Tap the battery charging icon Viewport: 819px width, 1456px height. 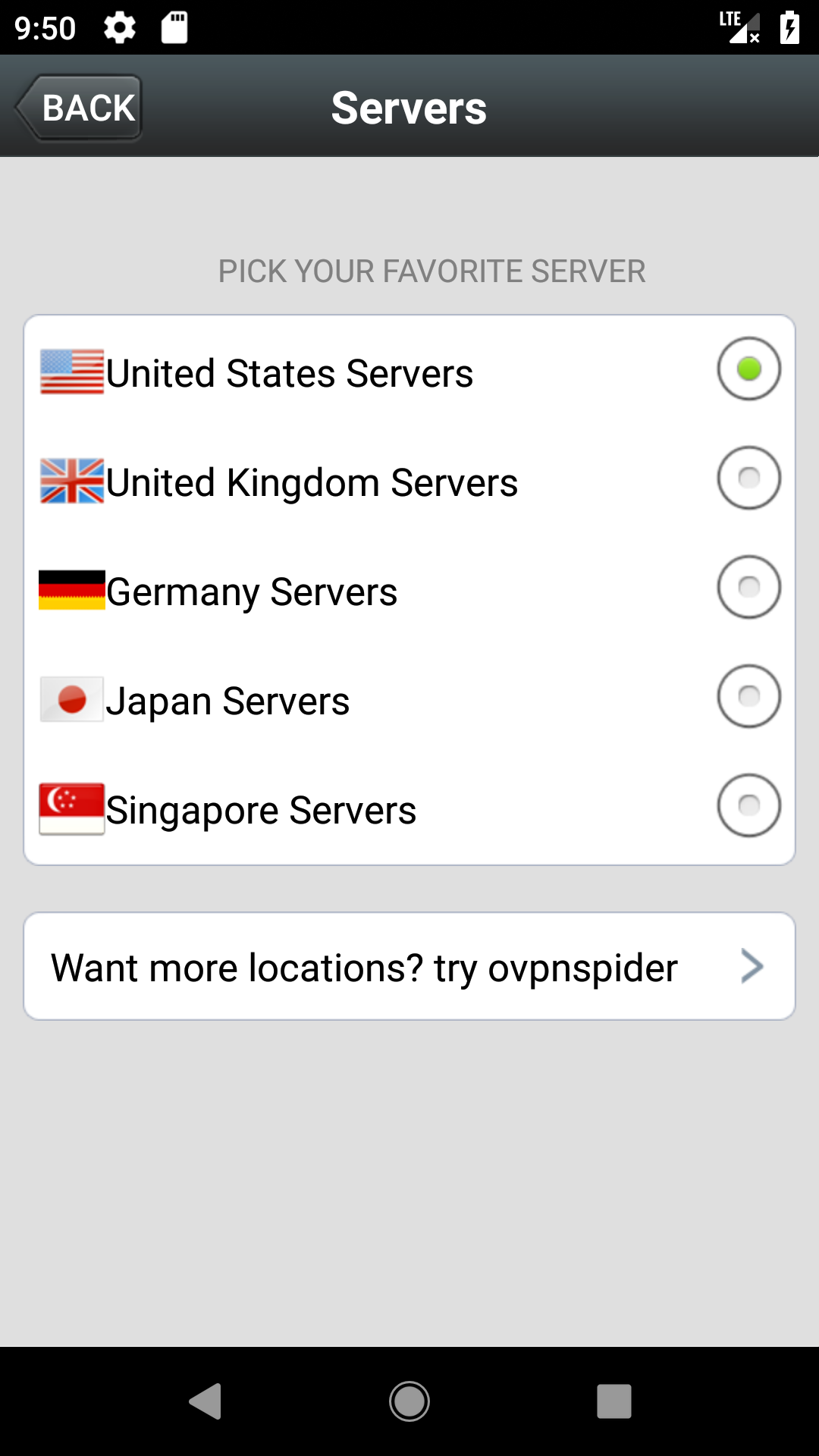click(x=789, y=27)
